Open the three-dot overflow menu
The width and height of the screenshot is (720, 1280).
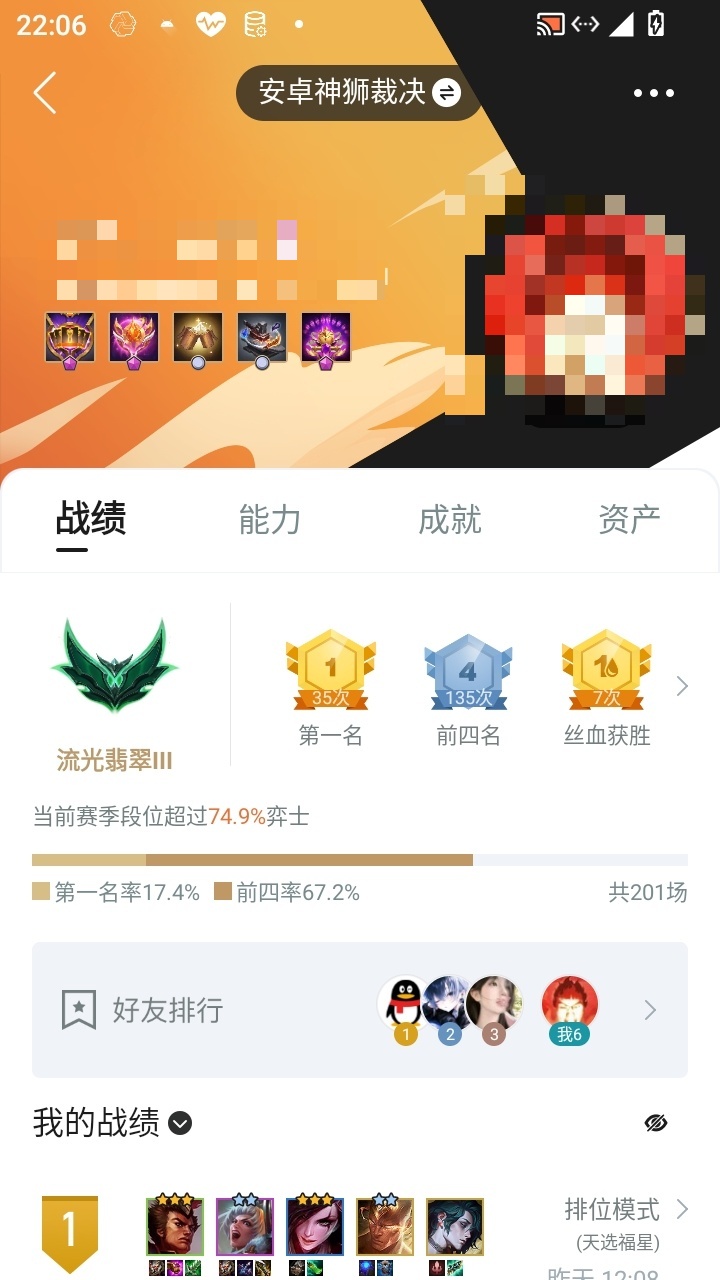coord(654,93)
